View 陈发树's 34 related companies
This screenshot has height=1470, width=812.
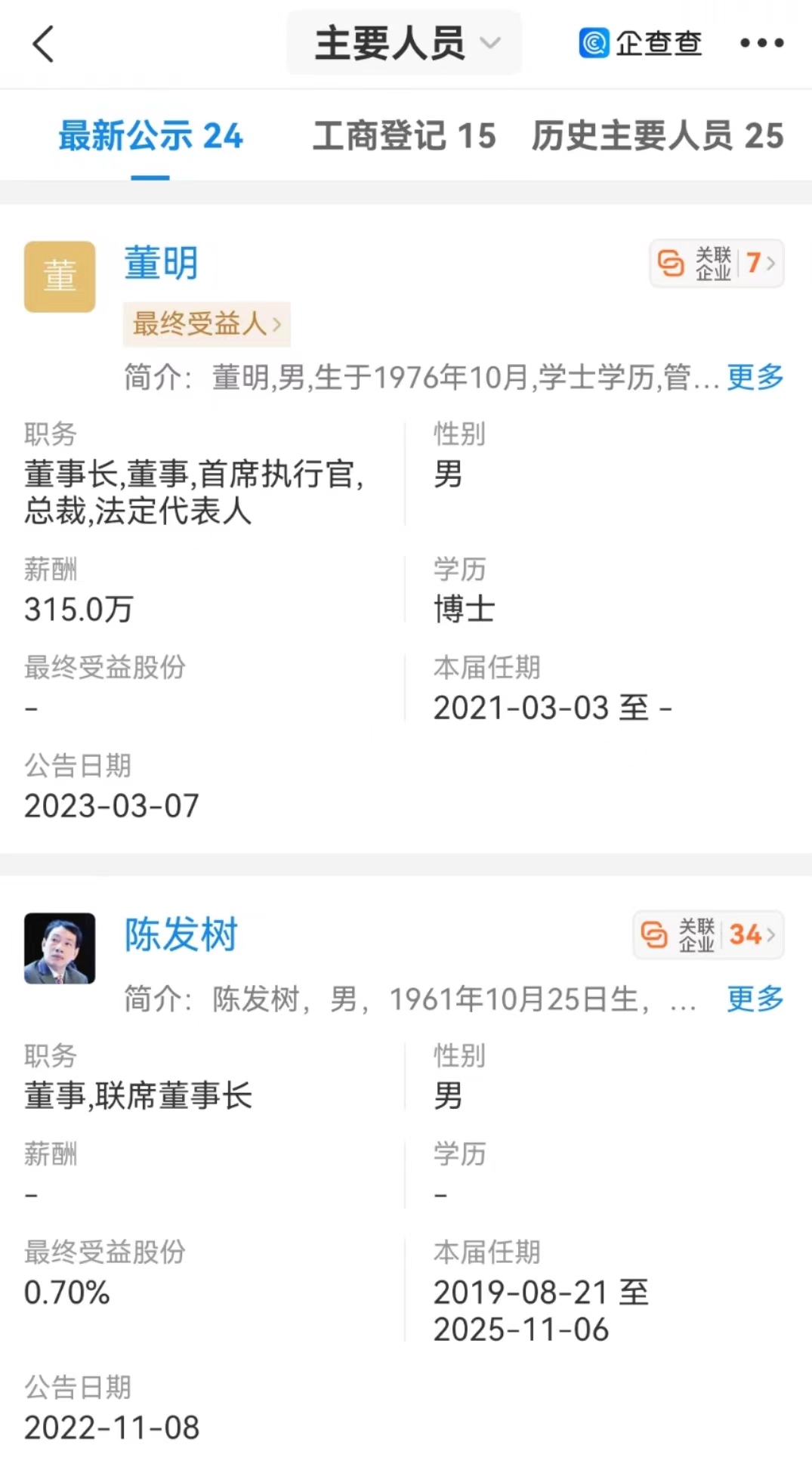coord(708,934)
